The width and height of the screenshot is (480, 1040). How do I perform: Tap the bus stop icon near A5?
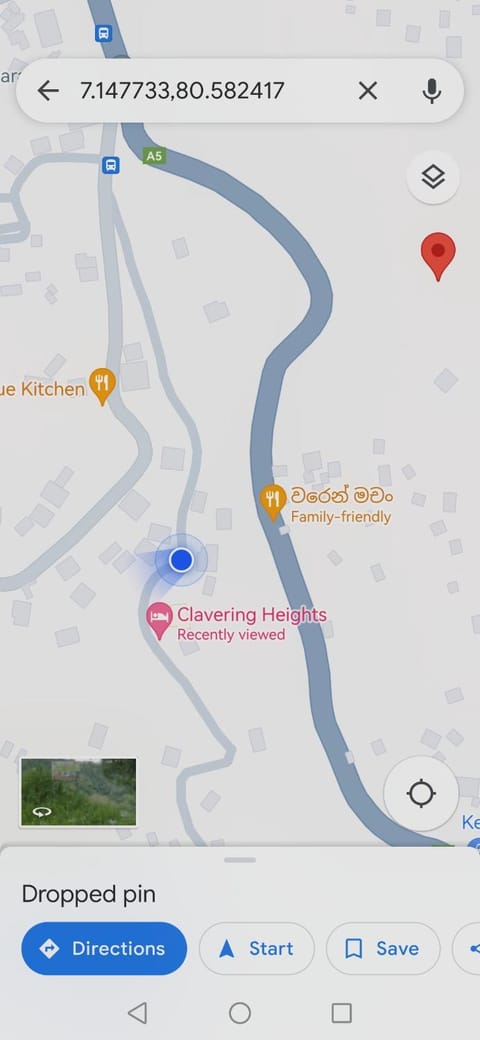[111, 164]
